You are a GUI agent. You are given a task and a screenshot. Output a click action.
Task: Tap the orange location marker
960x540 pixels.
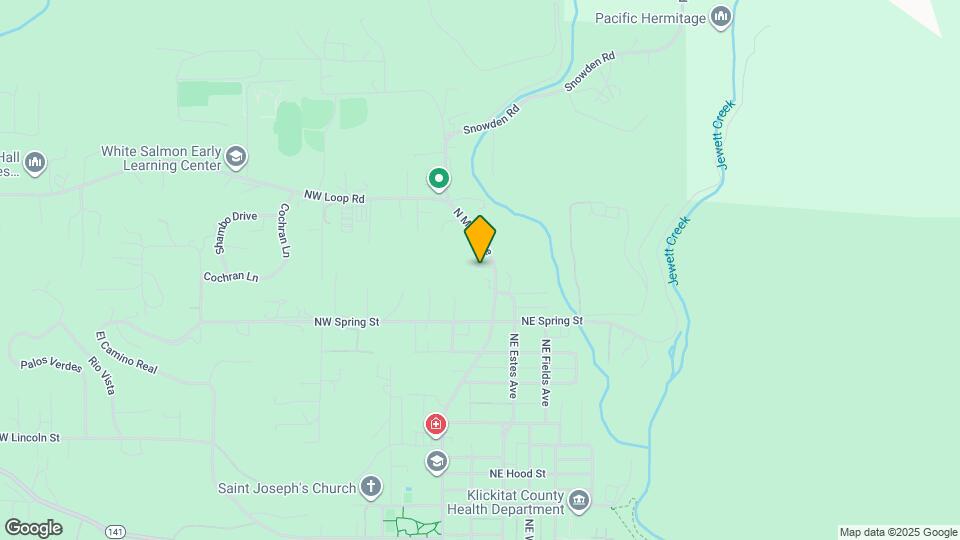(480, 239)
